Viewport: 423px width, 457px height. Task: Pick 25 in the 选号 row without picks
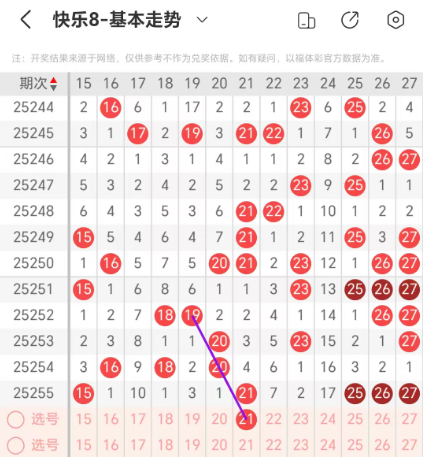pyautogui.click(x=355, y=445)
